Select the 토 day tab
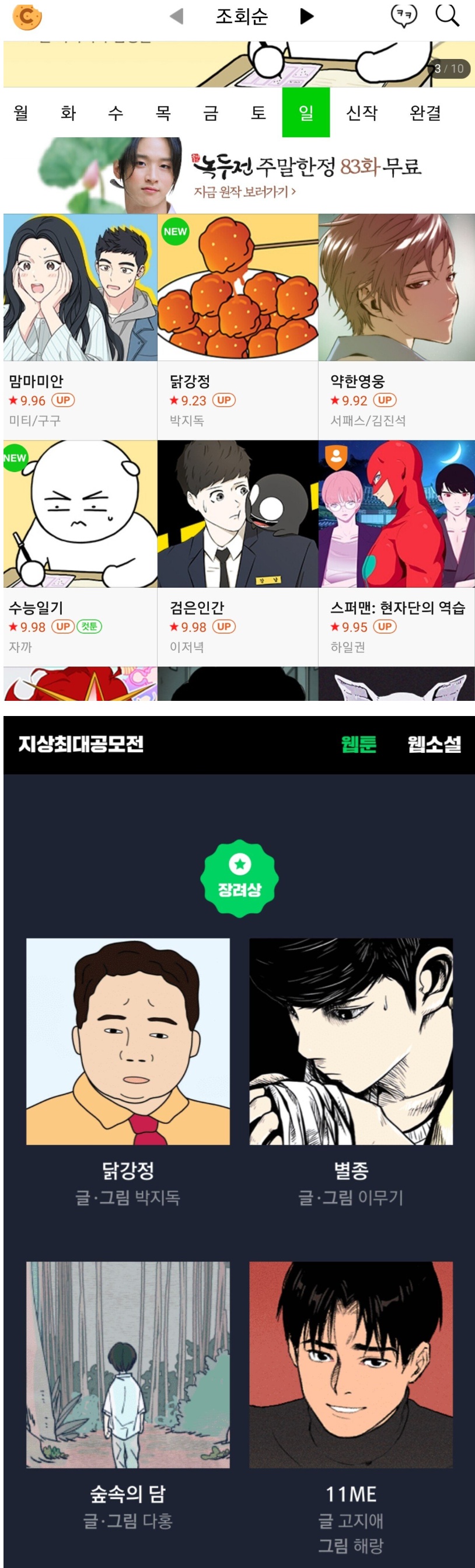This screenshot has height=1568, width=475. (x=258, y=113)
